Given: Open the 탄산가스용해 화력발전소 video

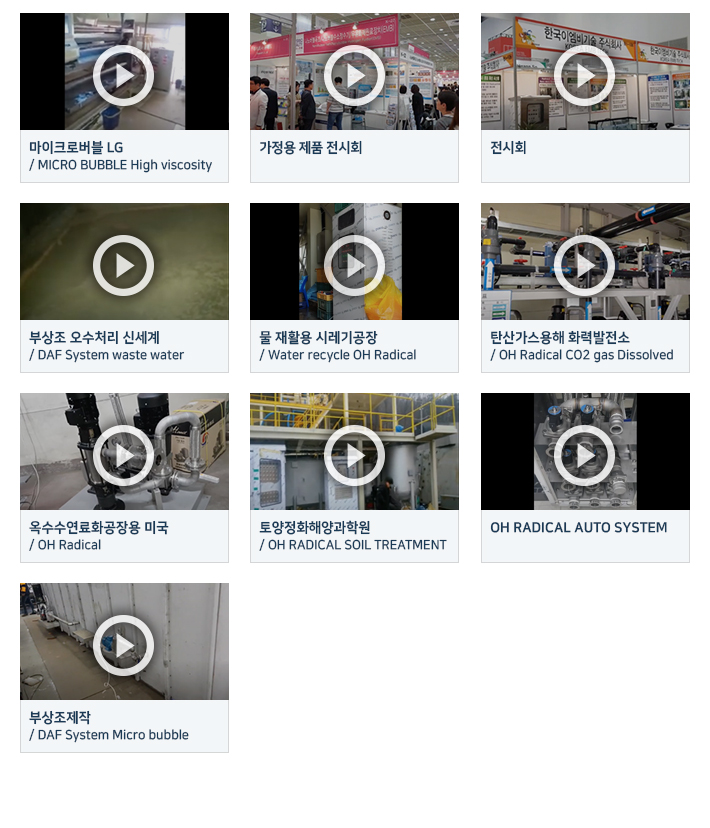Looking at the screenshot, I should (x=585, y=265).
